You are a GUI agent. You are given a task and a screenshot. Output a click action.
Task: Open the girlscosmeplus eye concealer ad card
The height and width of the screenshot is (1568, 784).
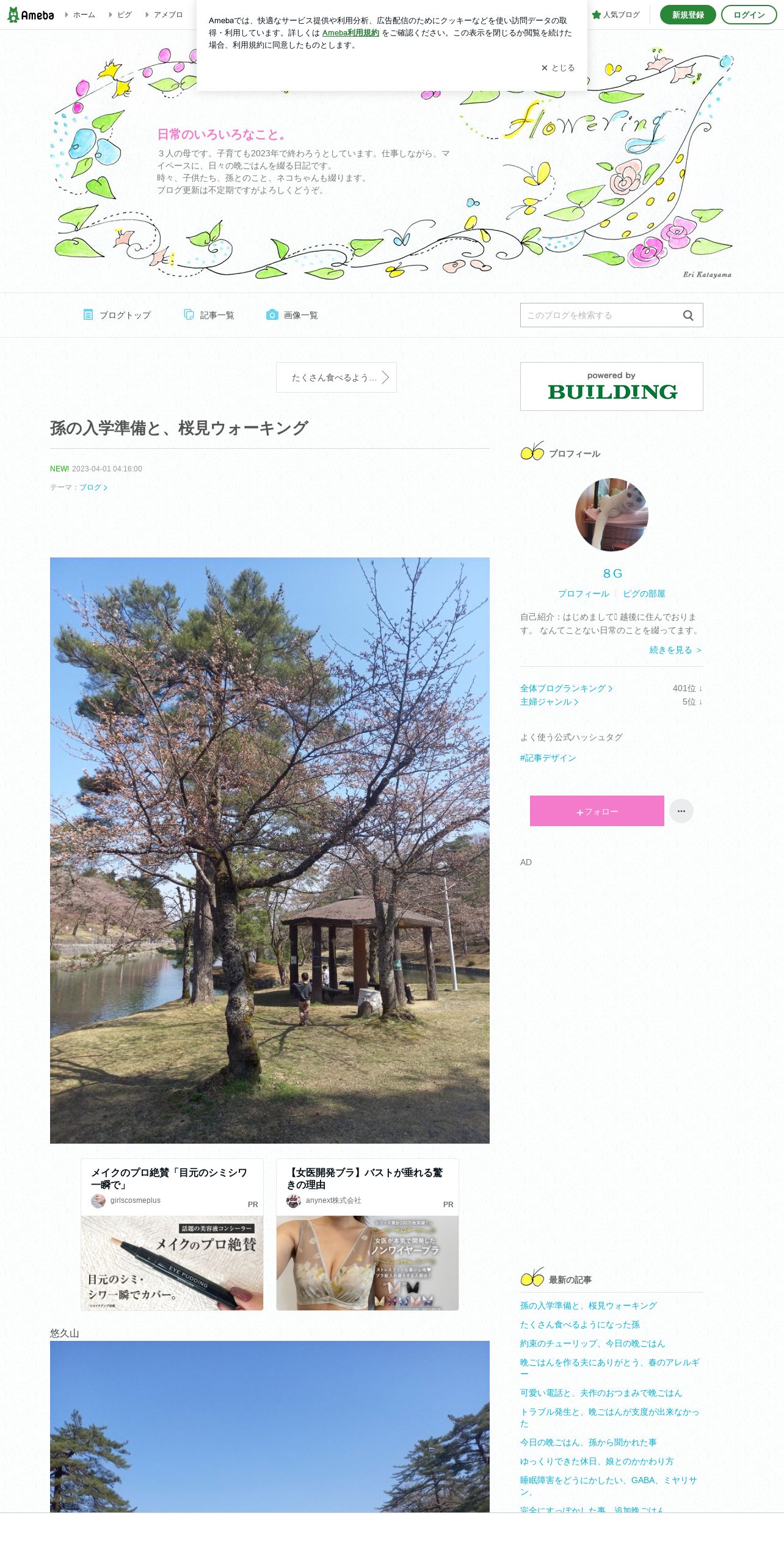[172, 1235]
